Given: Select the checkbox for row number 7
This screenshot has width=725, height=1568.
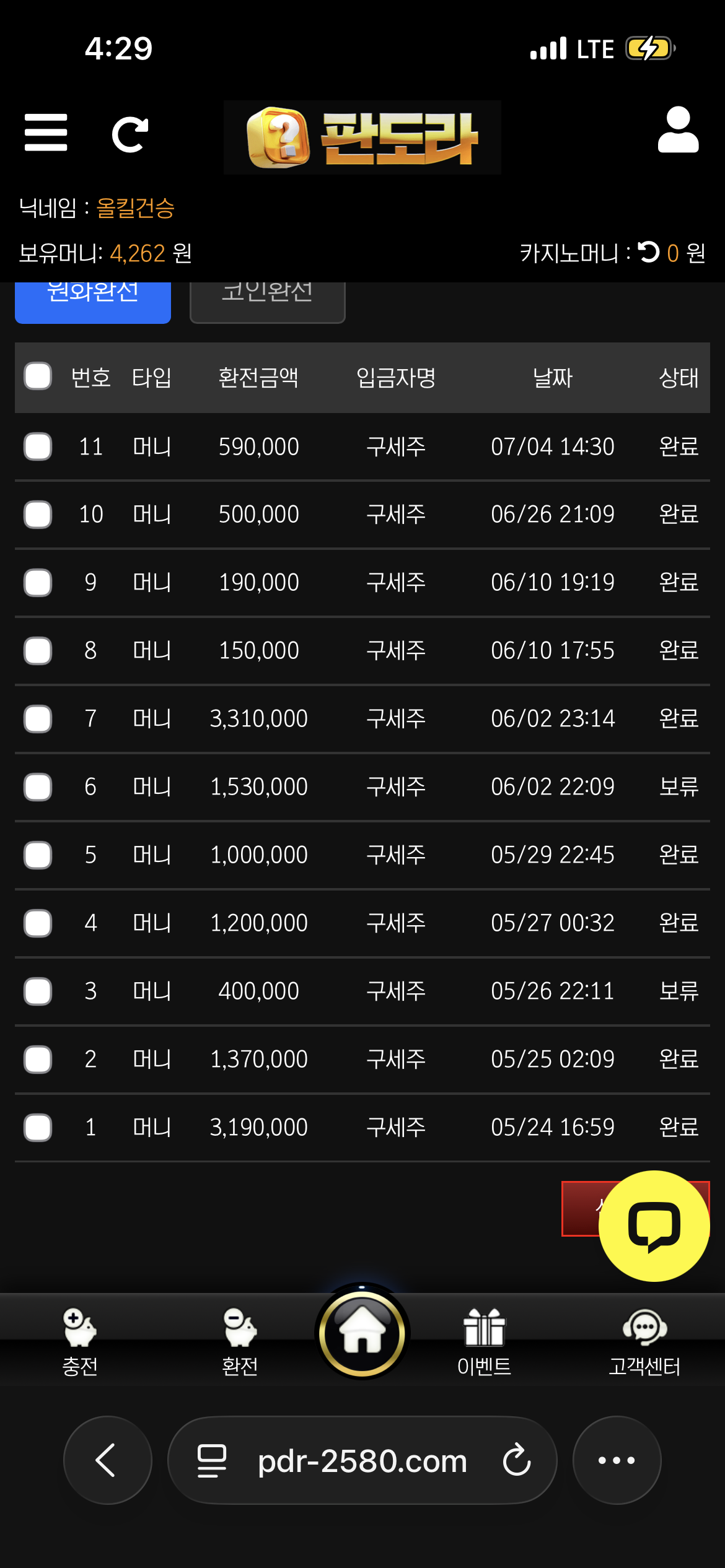Looking at the screenshot, I should pos(38,719).
